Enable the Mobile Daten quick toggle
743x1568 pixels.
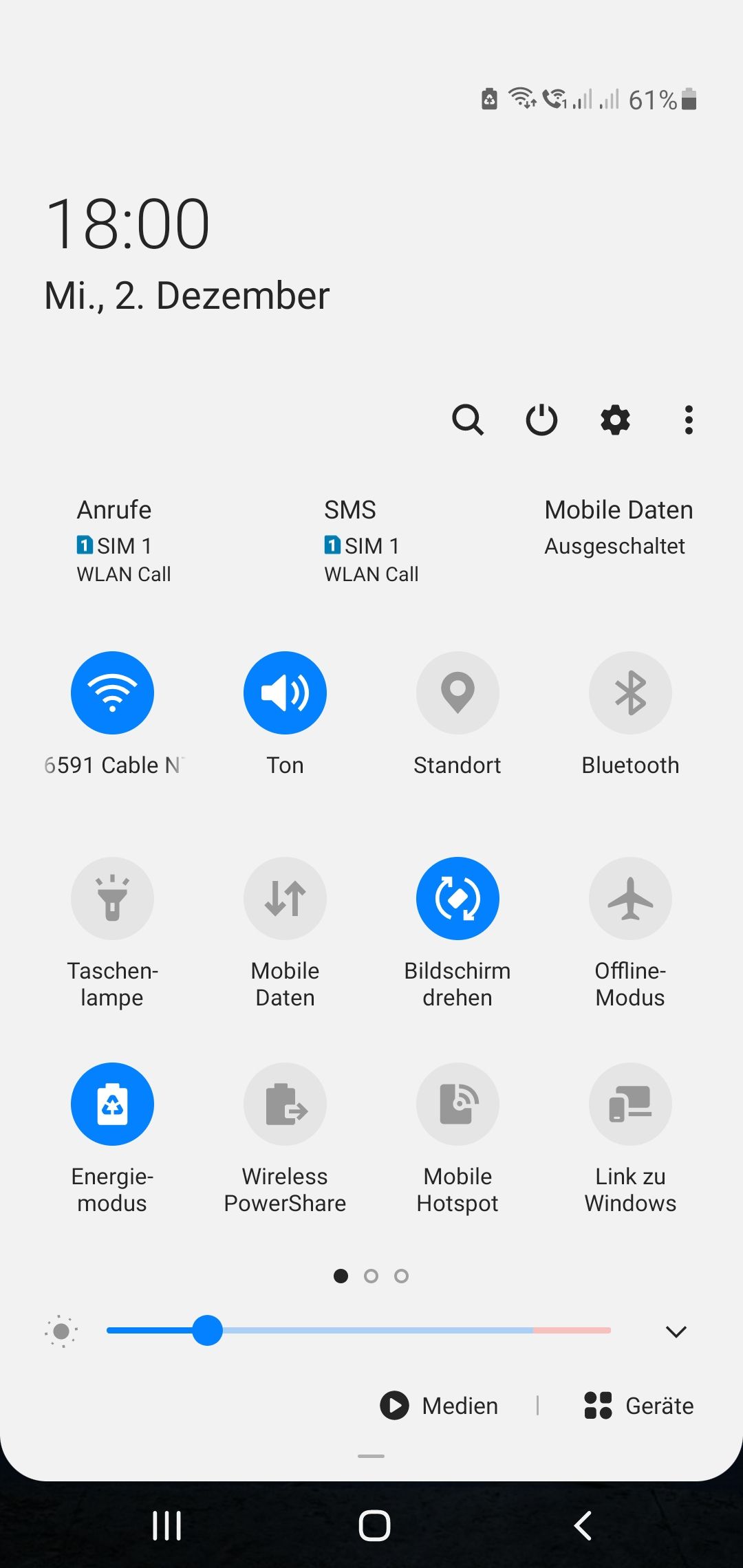pos(285,898)
